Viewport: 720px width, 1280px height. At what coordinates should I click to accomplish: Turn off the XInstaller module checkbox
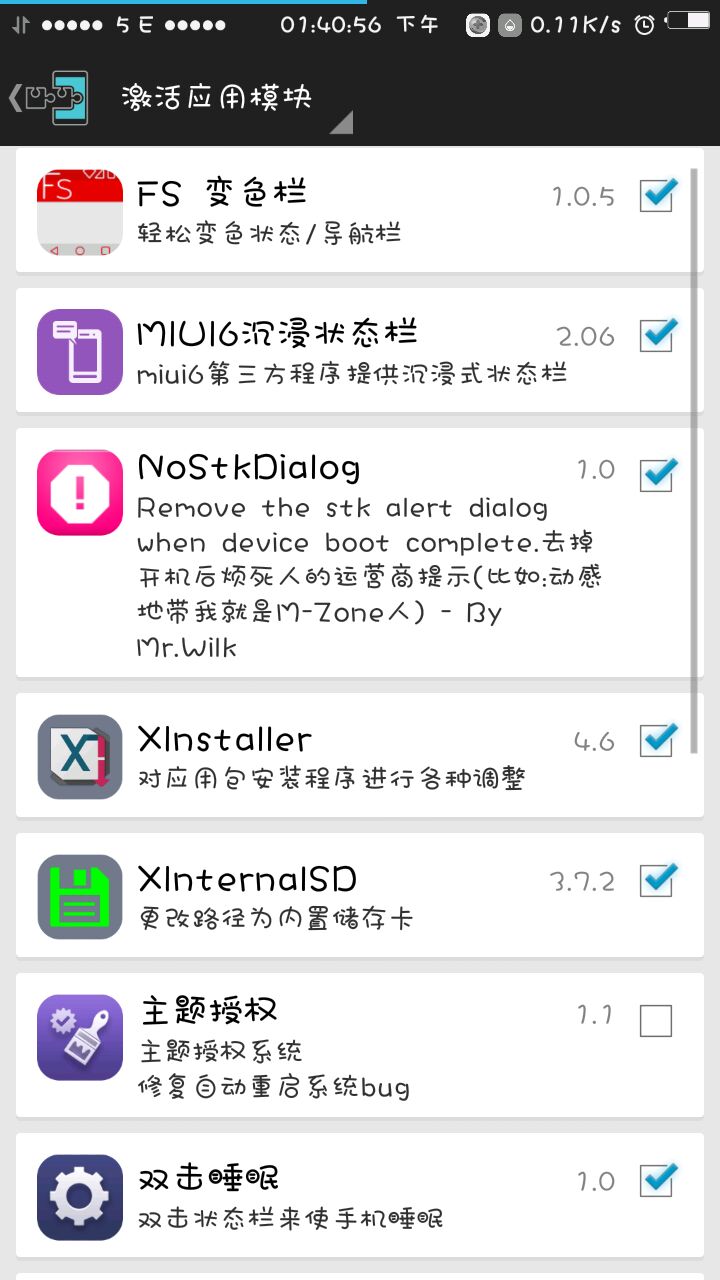pos(657,741)
